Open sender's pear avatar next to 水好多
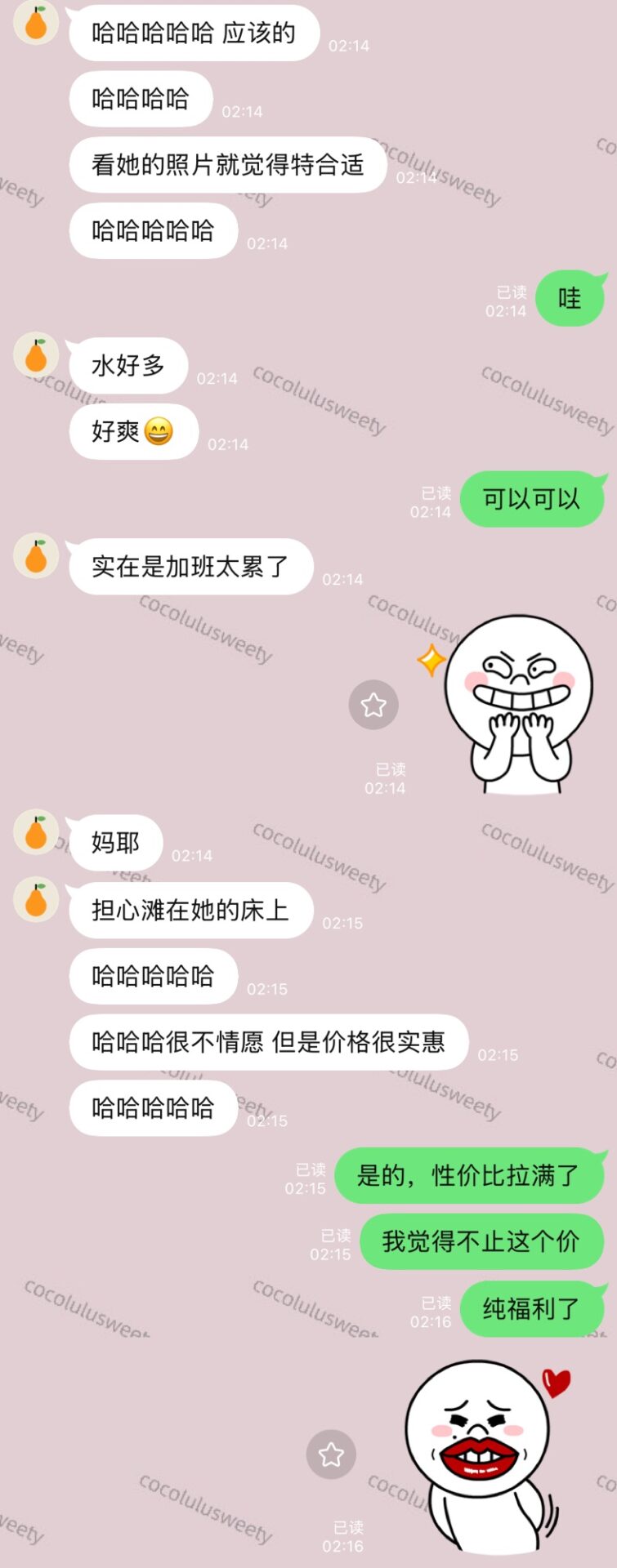Viewport: 617px width, 1568px height. coord(36,354)
